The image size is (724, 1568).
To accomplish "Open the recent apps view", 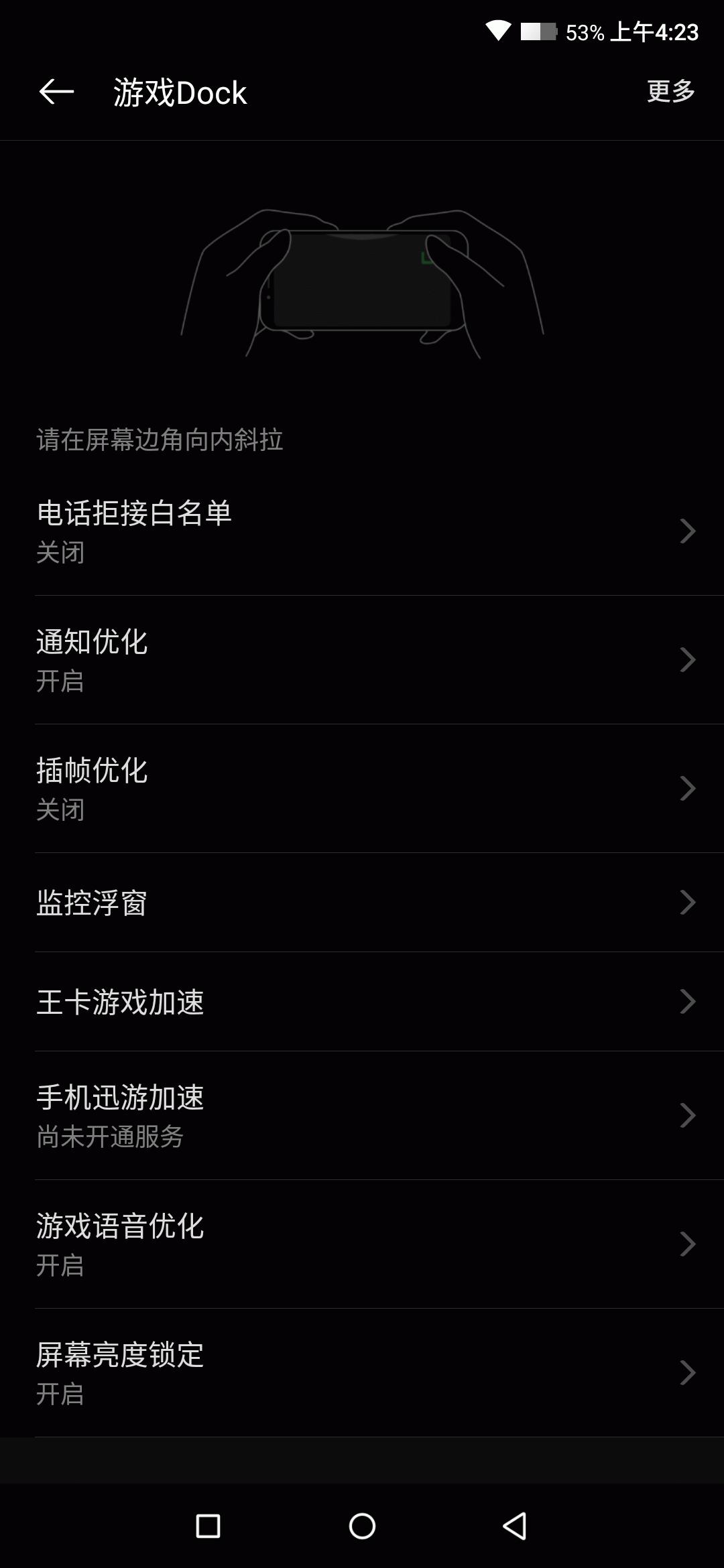I will coord(208,1526).
